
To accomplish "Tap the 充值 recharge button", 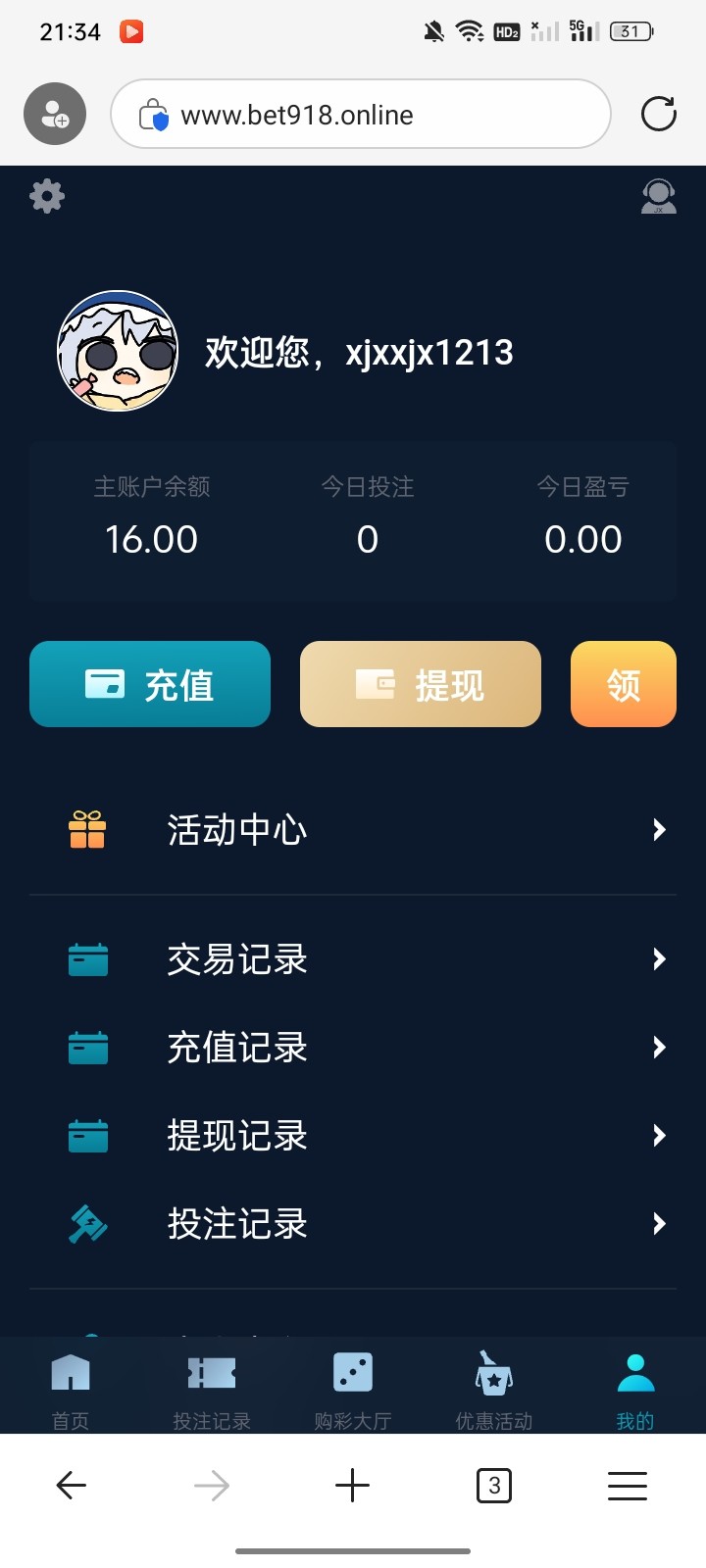I will [150, 684].
